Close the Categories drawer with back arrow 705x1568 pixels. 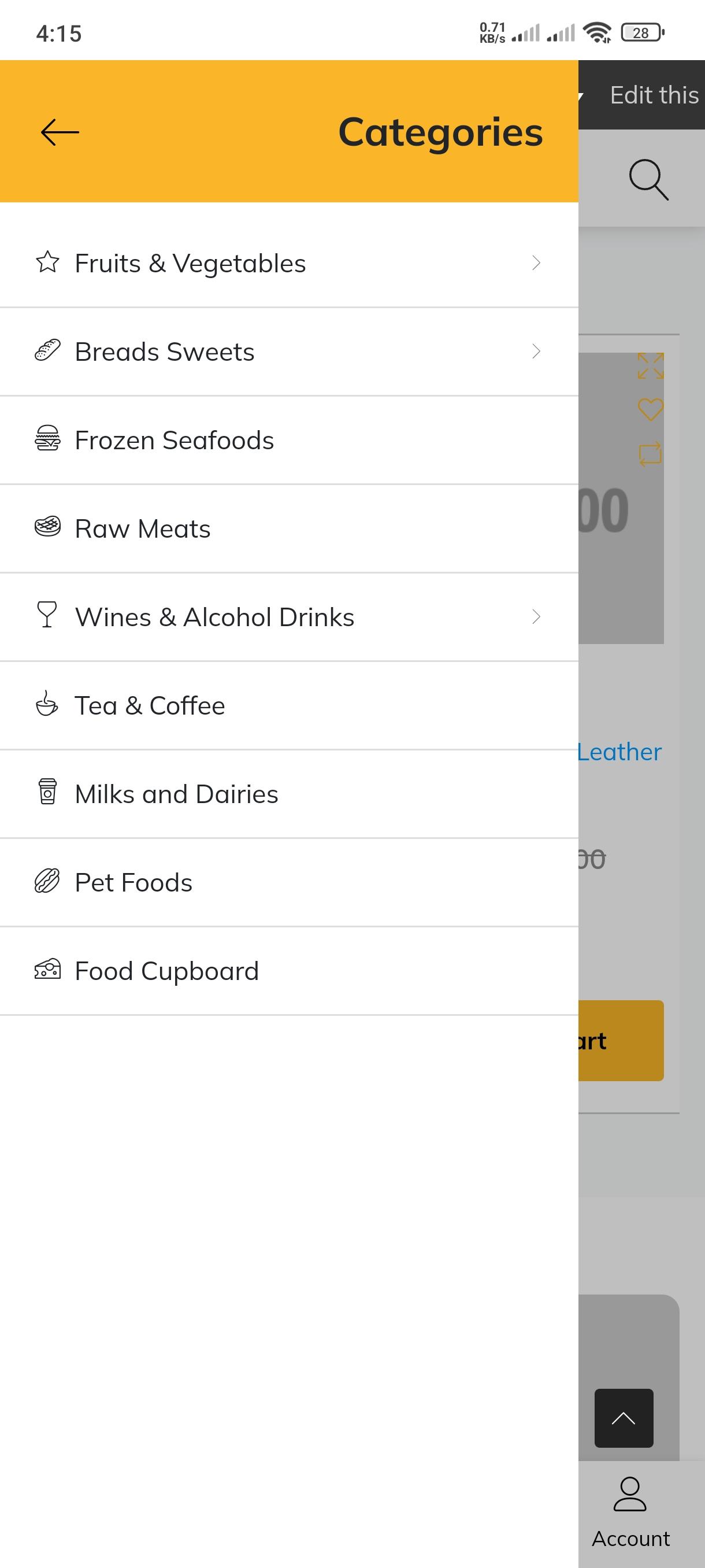click(x=60, y=132)
